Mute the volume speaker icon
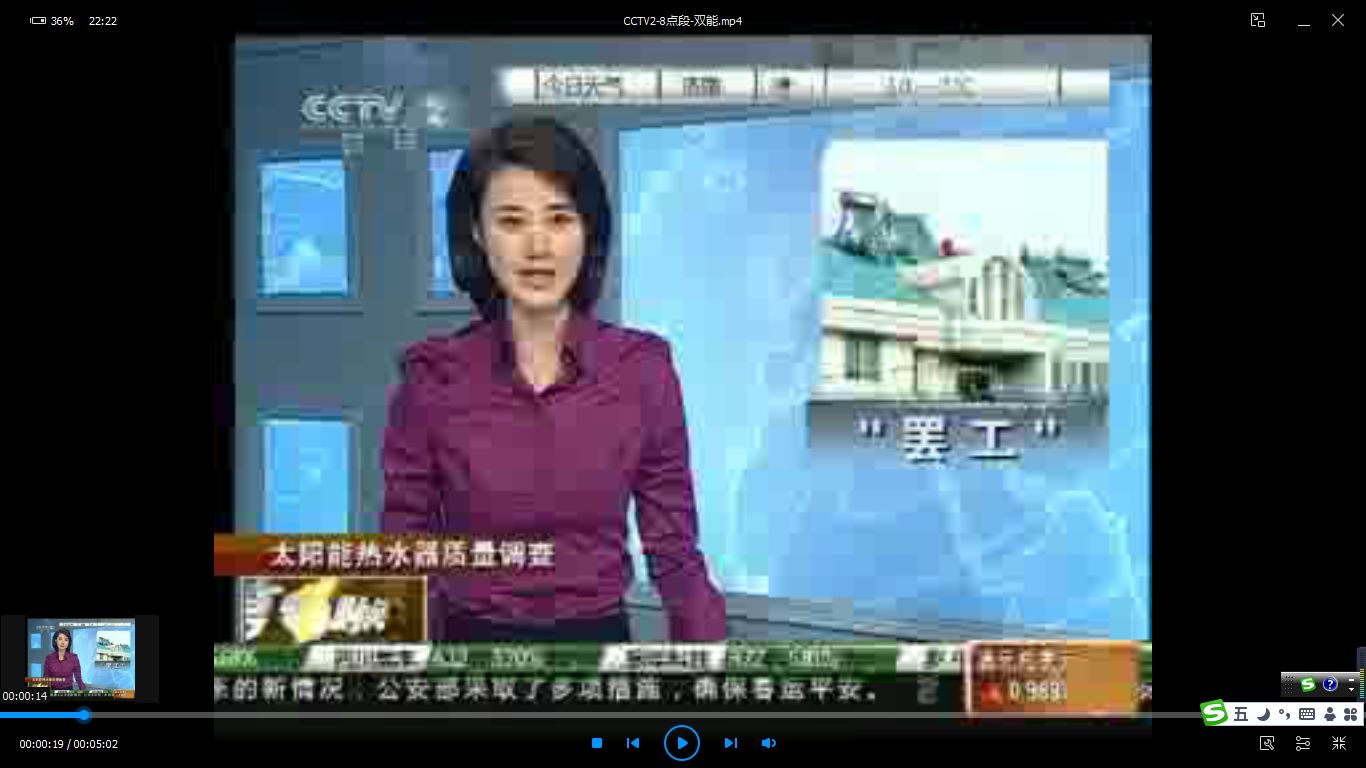 769,743
